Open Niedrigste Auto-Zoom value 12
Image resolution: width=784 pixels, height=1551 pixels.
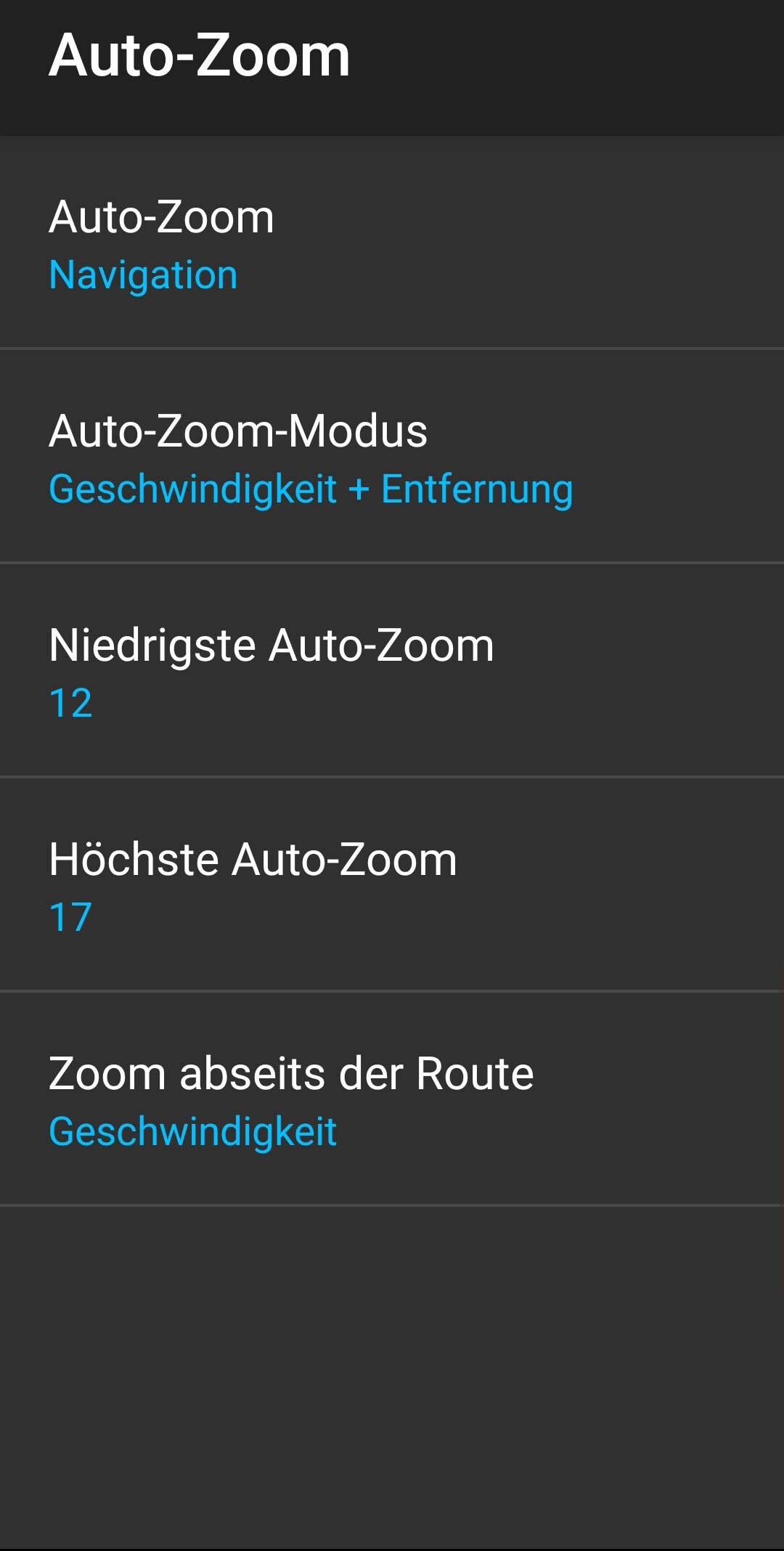point(392,670)
